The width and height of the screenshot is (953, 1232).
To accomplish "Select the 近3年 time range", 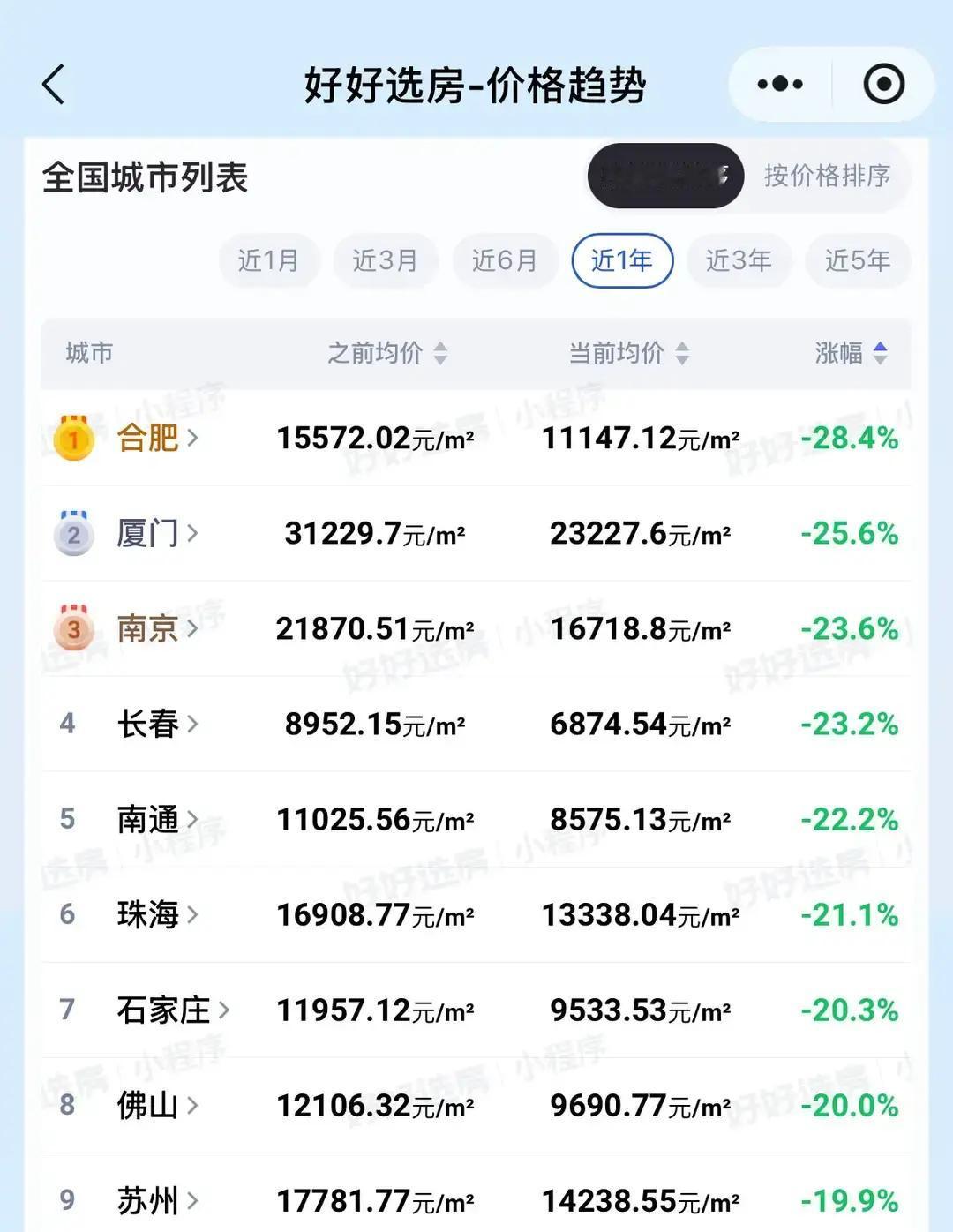I will pos(739,260).
